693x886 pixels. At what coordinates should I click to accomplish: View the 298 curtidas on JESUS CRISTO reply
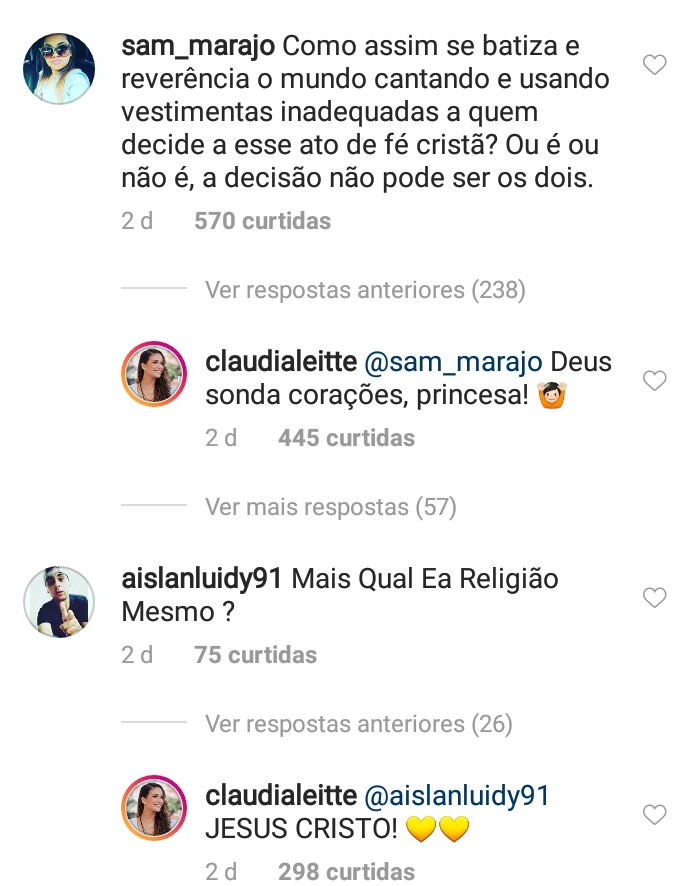346,871
